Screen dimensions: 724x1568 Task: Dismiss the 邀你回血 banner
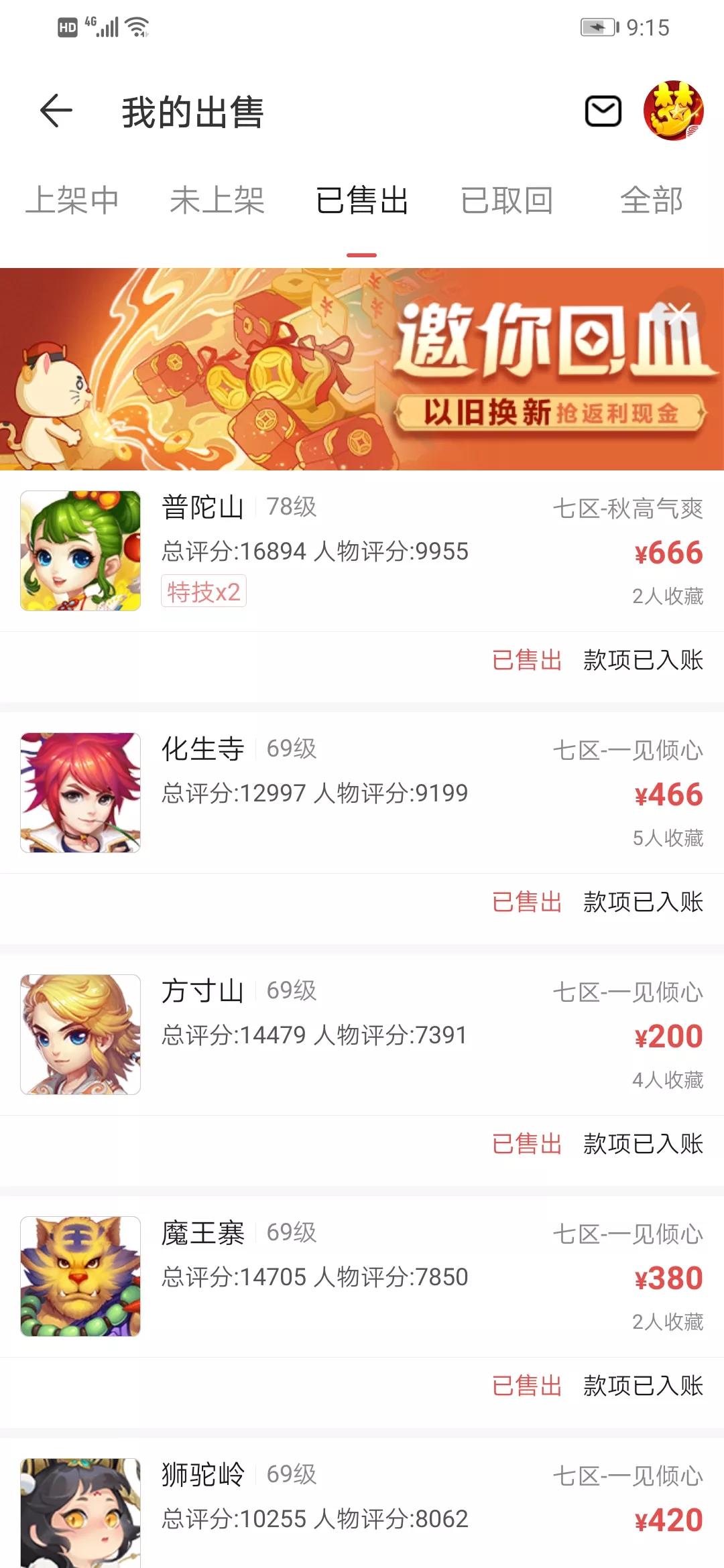click(680, 311)
